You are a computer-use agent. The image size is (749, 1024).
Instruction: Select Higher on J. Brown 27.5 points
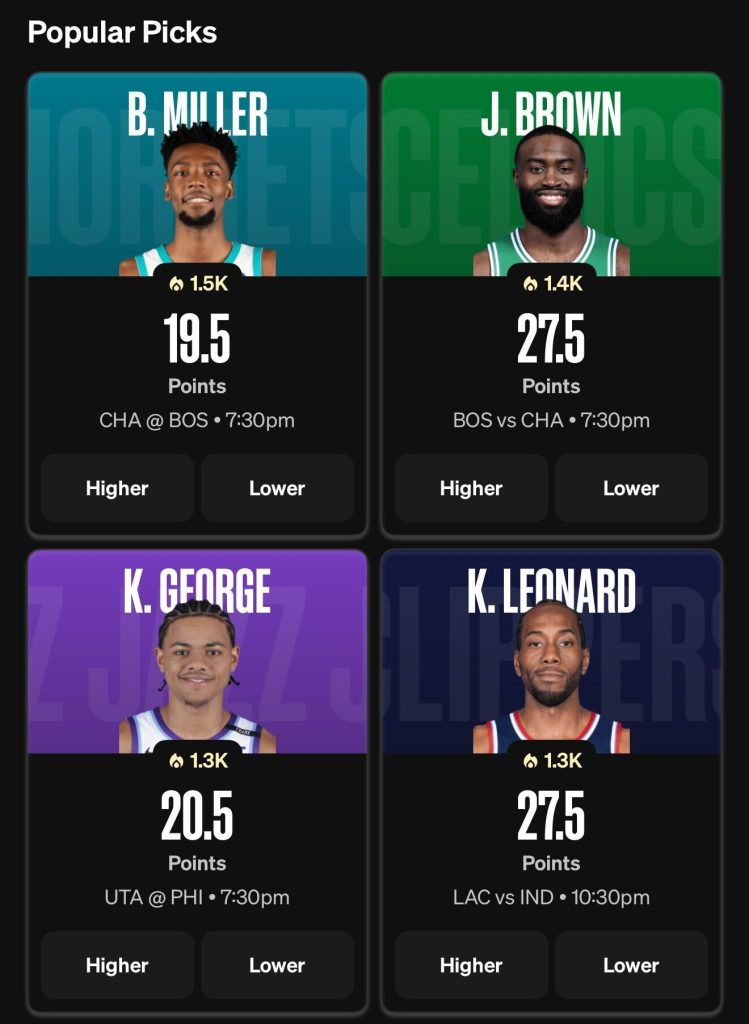pyautogui.click(x=471, y=488)
